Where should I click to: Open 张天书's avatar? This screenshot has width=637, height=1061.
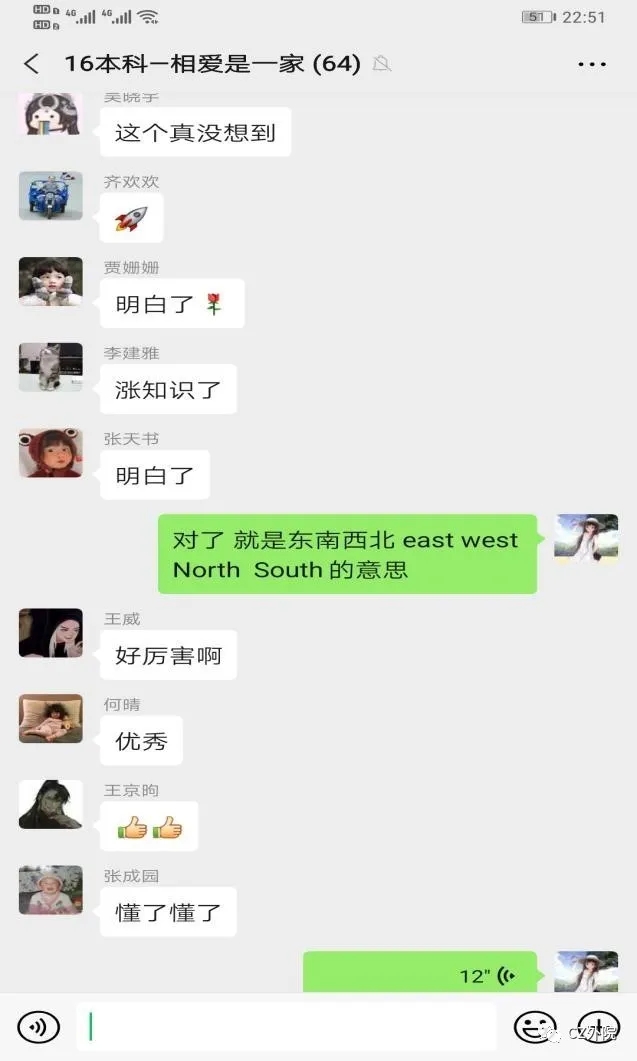[x=51, y=453]
